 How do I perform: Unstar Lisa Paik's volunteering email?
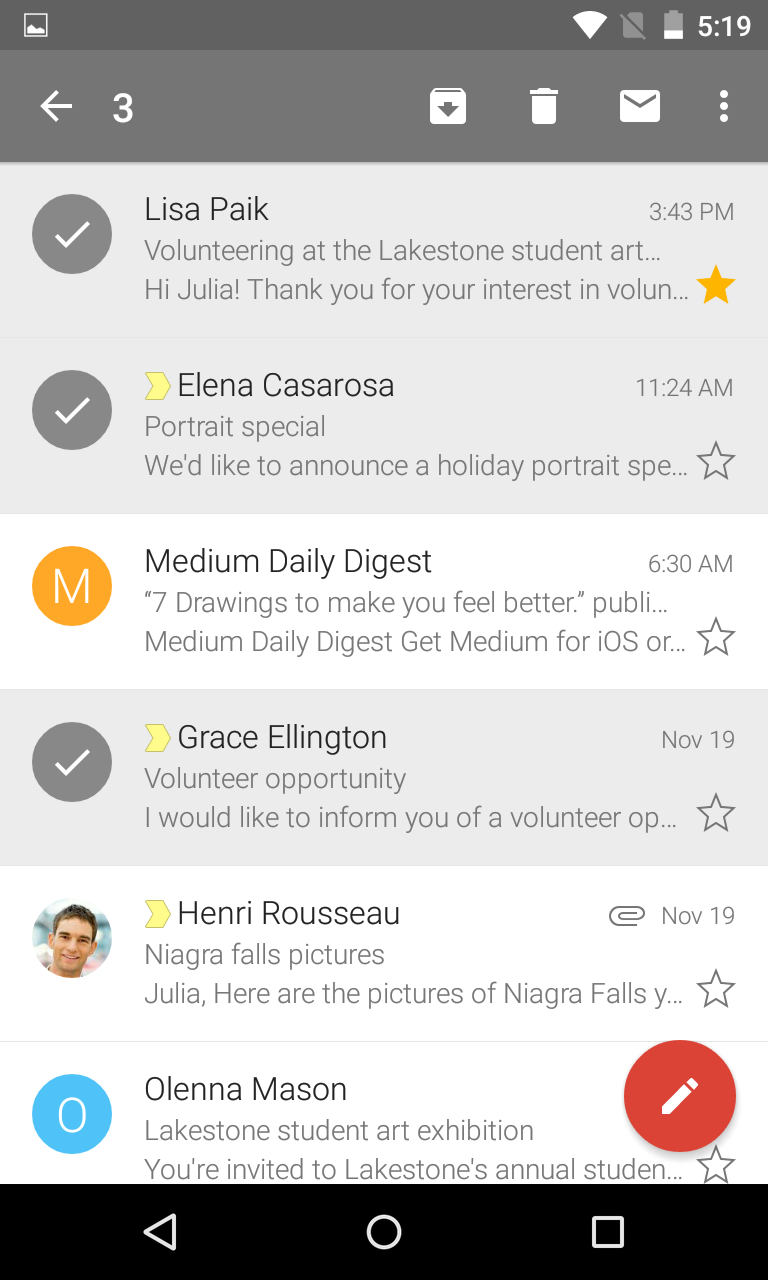point(716,285)
